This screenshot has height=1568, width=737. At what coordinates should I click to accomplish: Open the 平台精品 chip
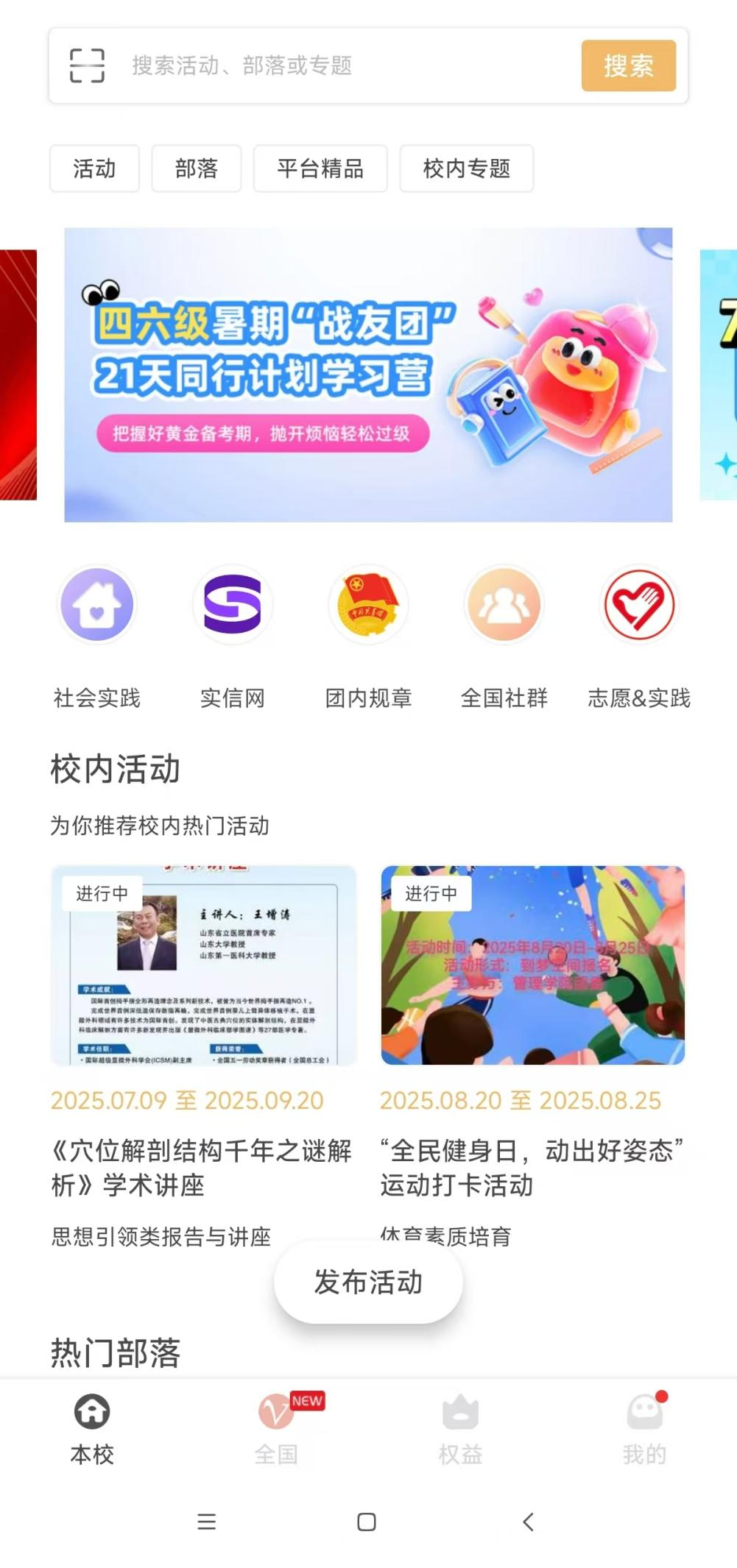pyautogui.click(x=320, y=168)
